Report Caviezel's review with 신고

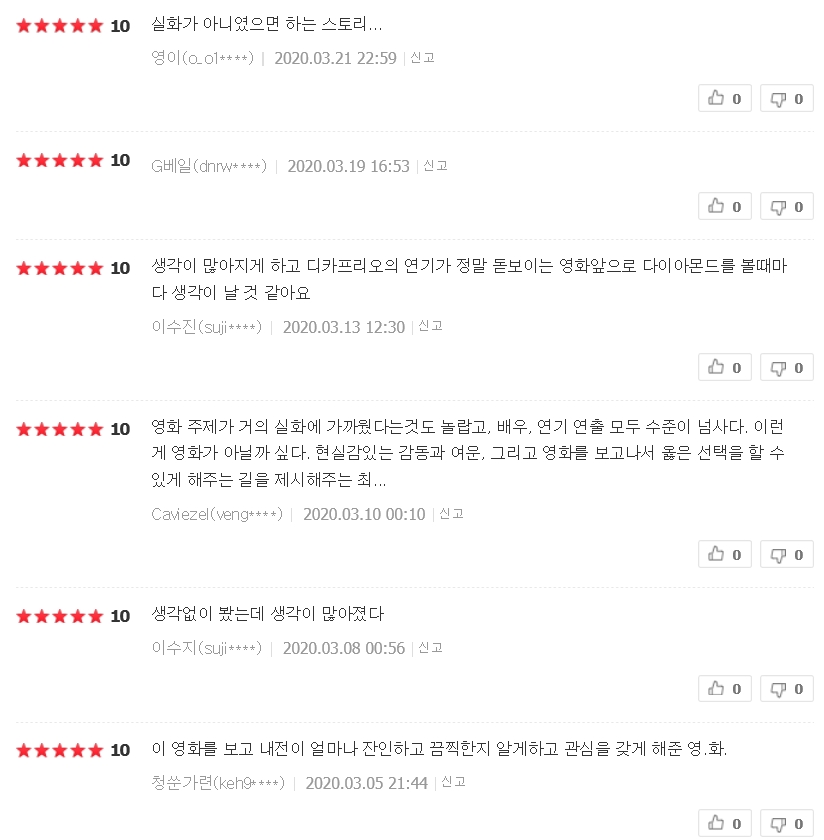451,514
